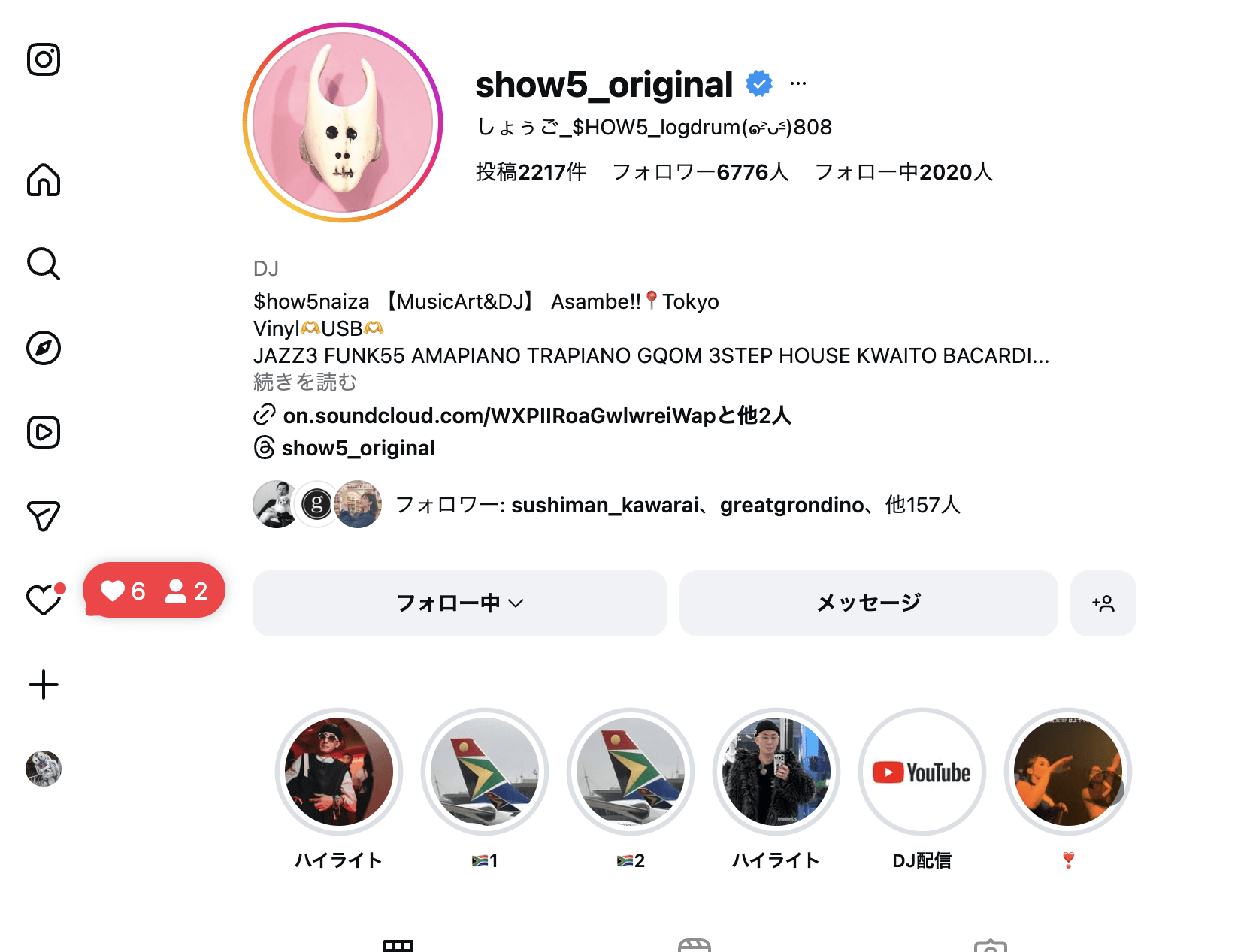Open the notifications heart
1256x952 pixels.
coord(44,600)
